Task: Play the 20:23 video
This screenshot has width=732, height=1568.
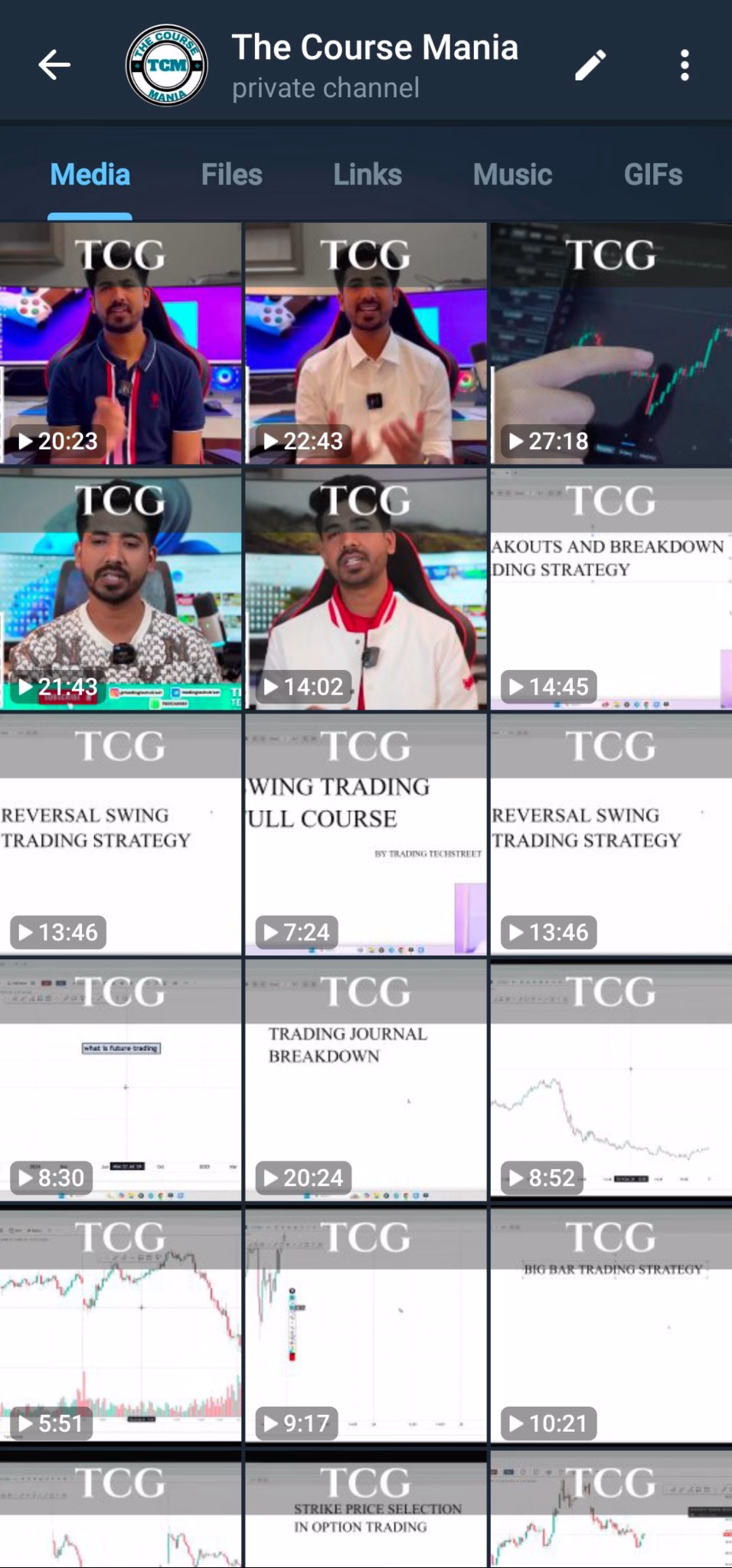Action: pos(120,345)
